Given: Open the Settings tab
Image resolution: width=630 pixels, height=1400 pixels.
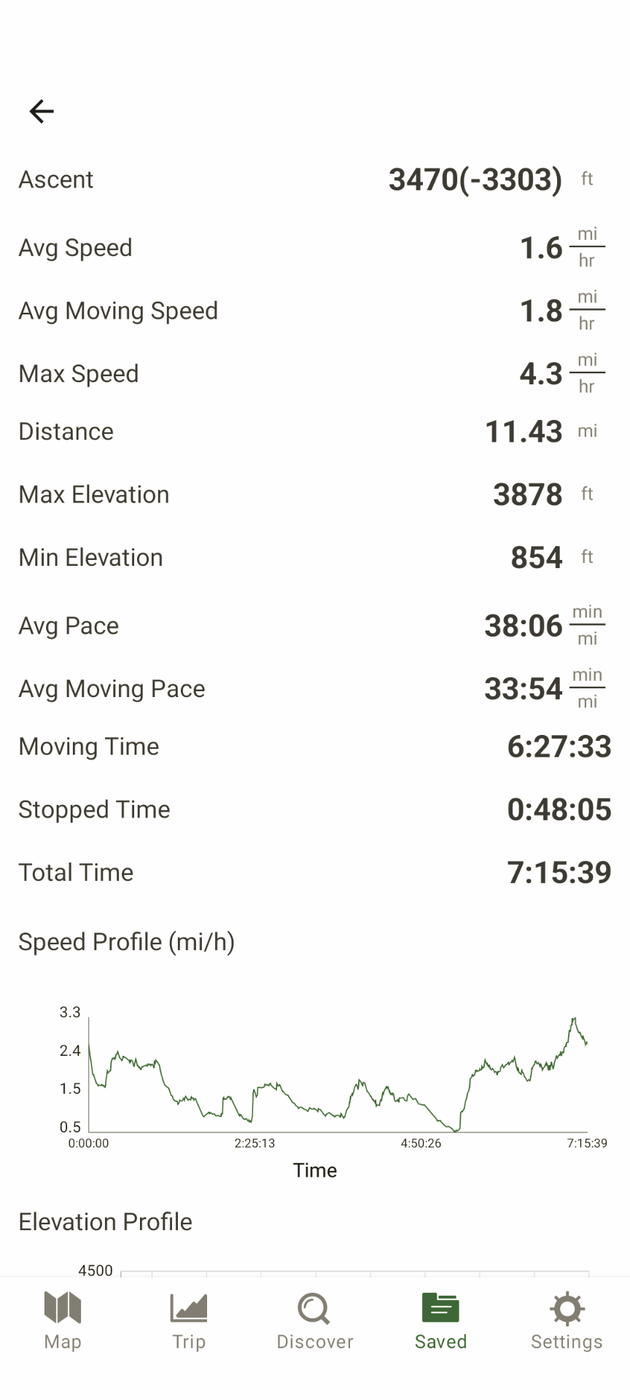Looking at the screenshot, I should tap(566, 1320).
